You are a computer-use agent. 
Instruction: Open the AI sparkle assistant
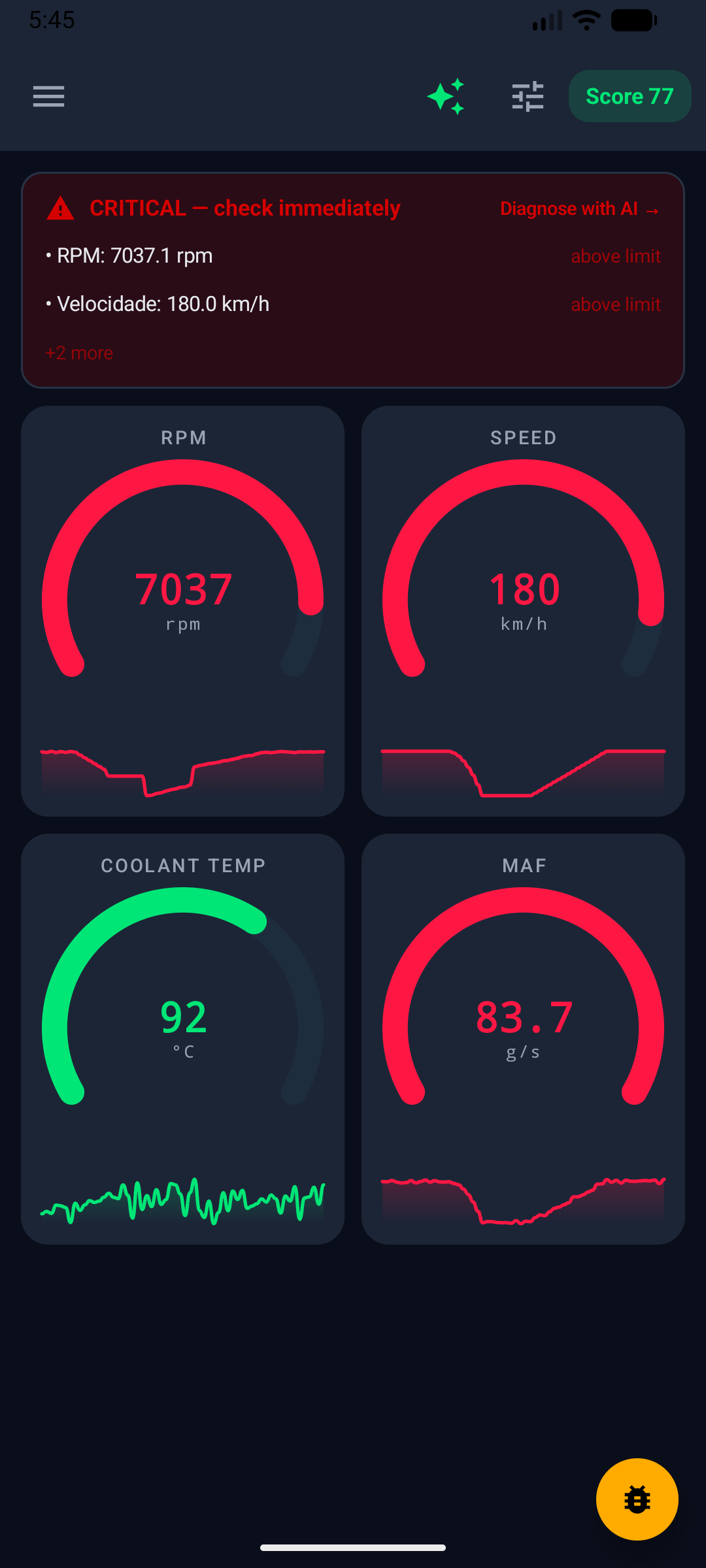pos(446,97)
